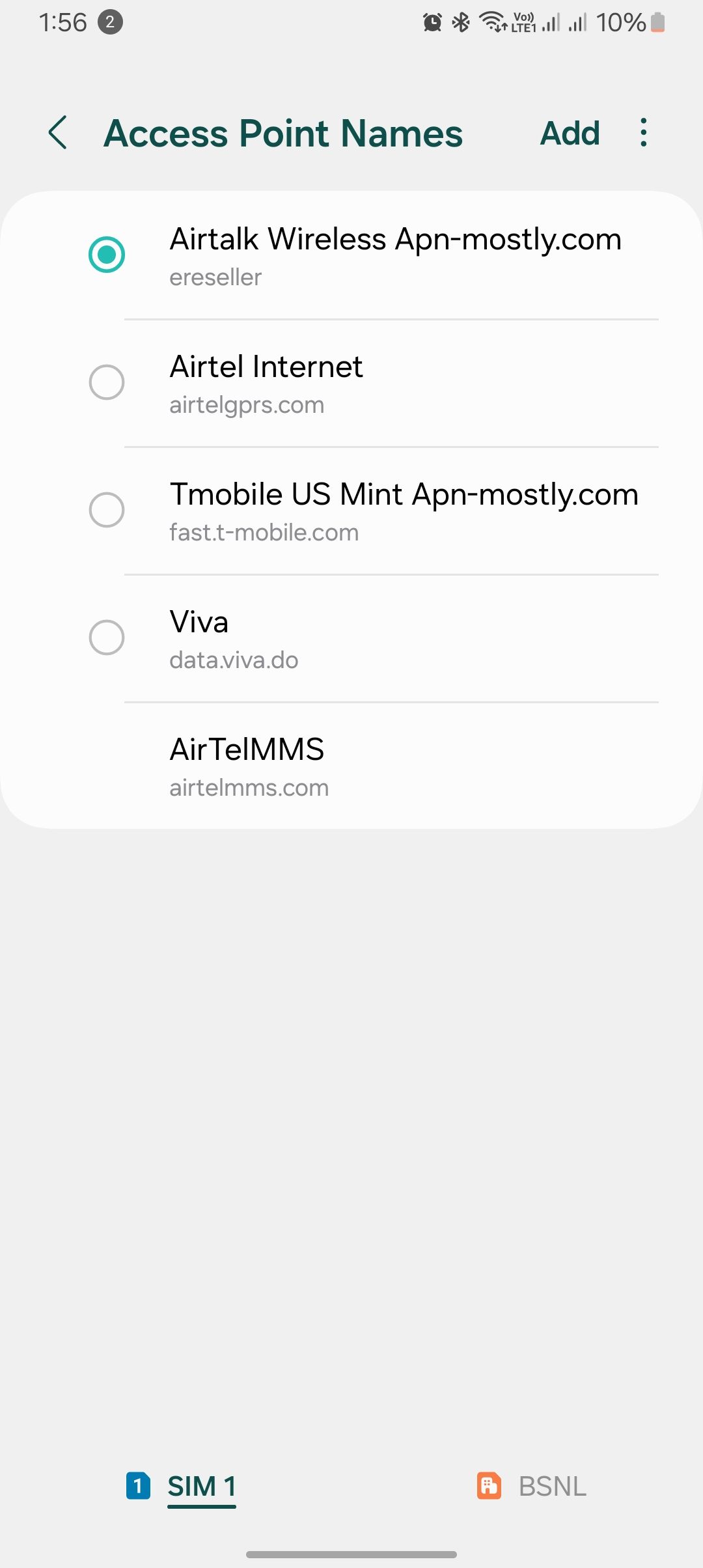Open Tmobile US Mint APN details
The width and height of the screenshot is (703, 1568).
pyautogui.click(x=404, y=511)
